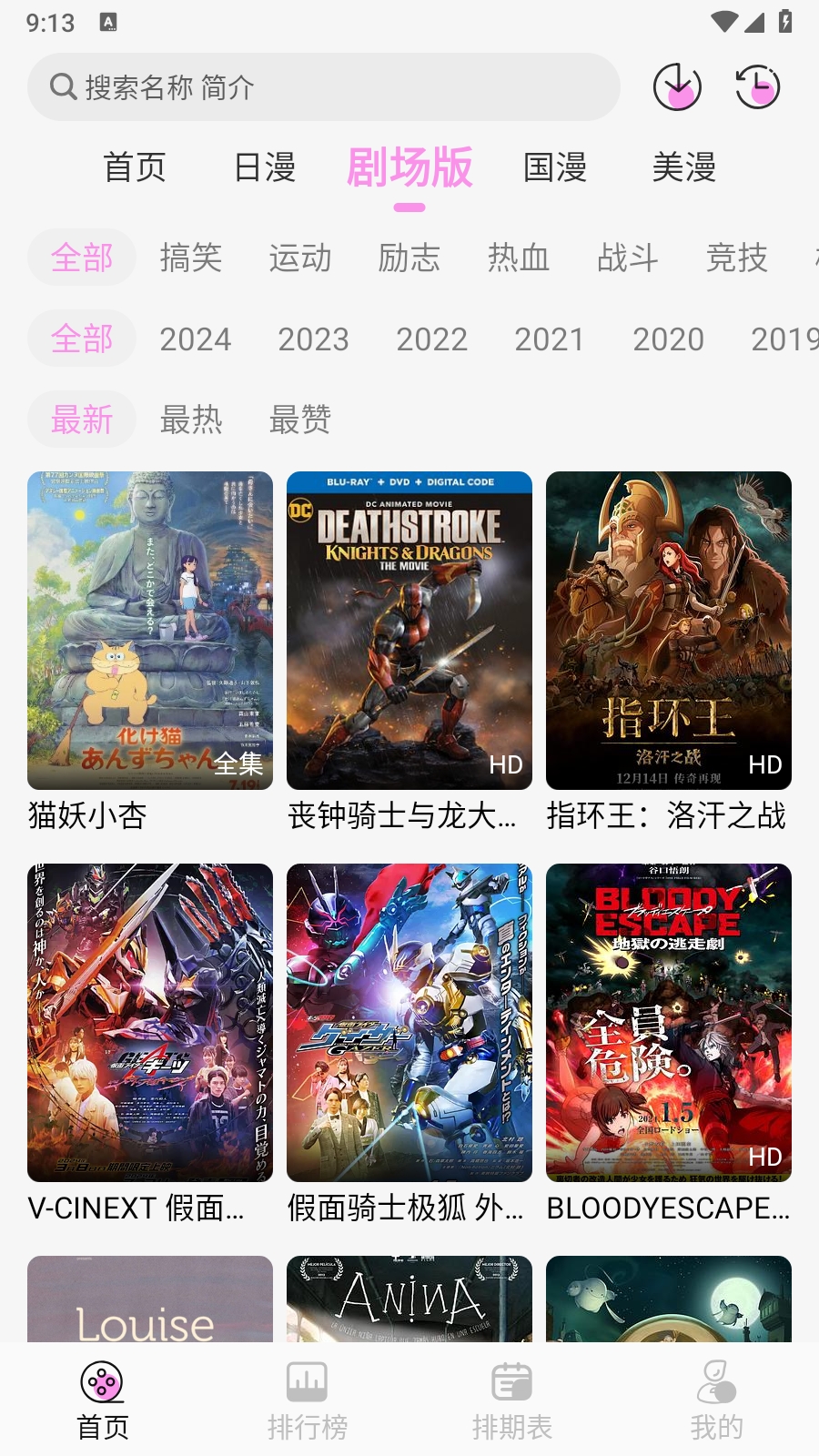Tap the search magnifier icon
819x1456 pixels.
pos(62,86)
